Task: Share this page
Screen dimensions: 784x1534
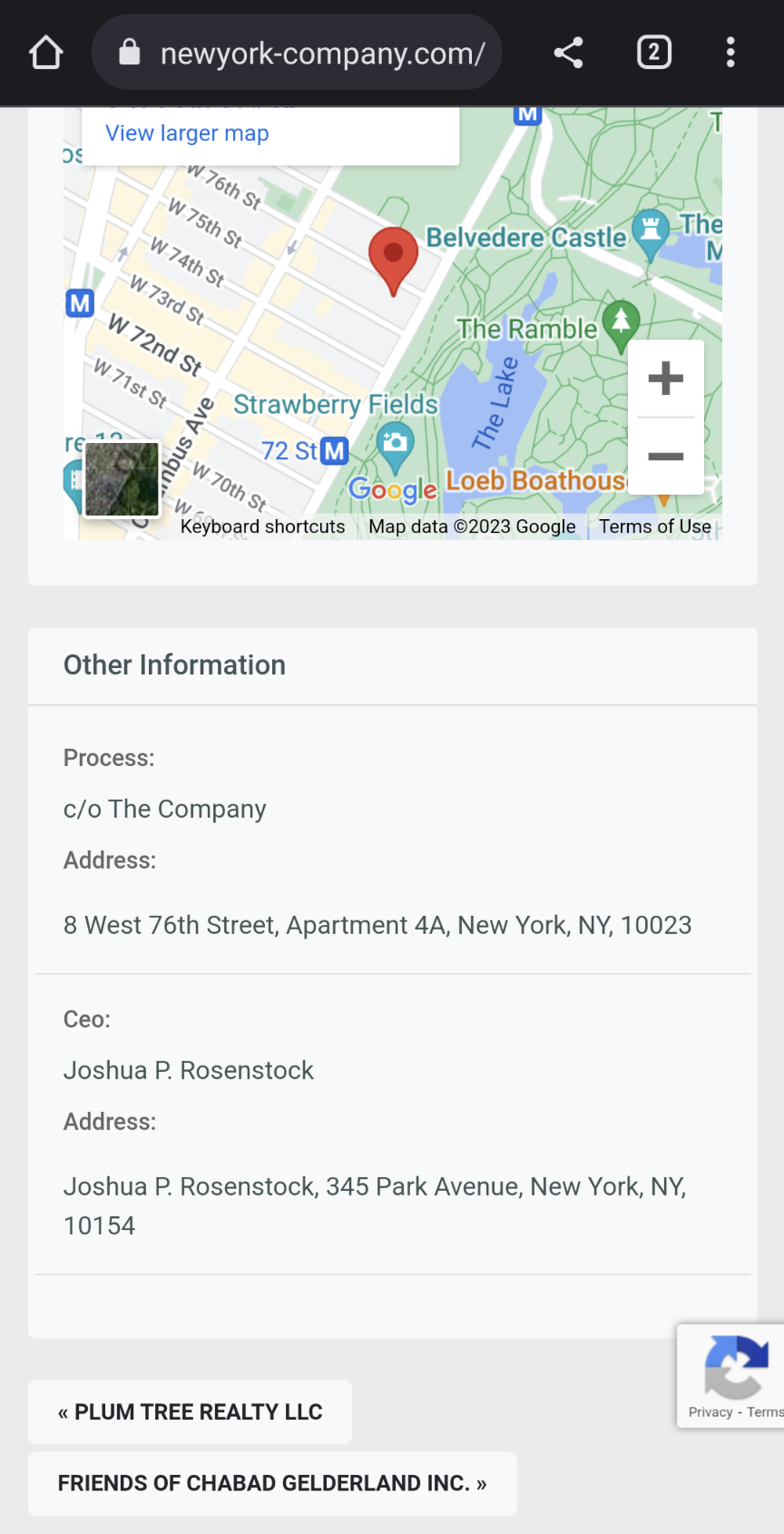Action: pos(568,53)
